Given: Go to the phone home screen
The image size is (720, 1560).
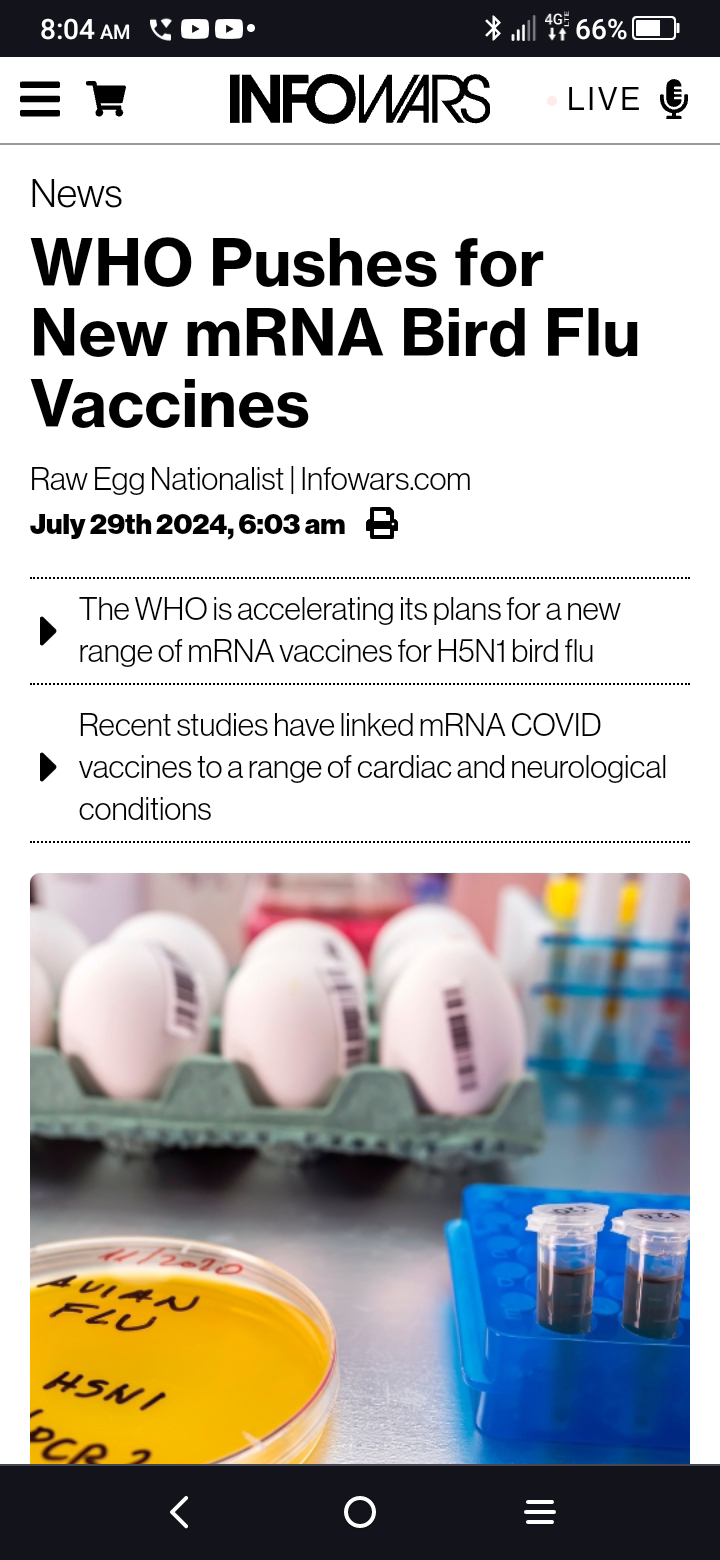Looking at the screenshot, I should [x=360, y=1512].
